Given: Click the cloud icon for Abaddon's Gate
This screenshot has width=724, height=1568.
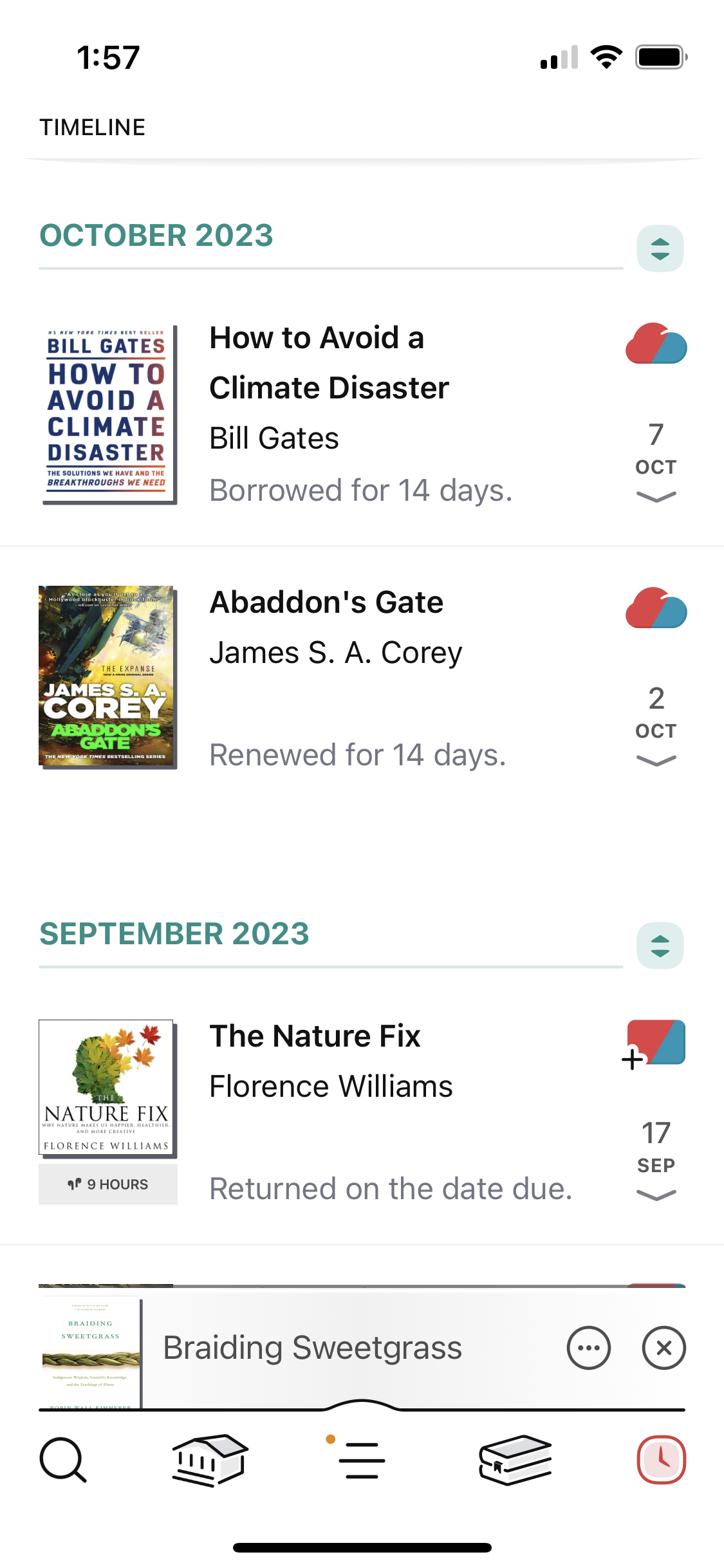Looking at the screenshot, I should point(656,609).
